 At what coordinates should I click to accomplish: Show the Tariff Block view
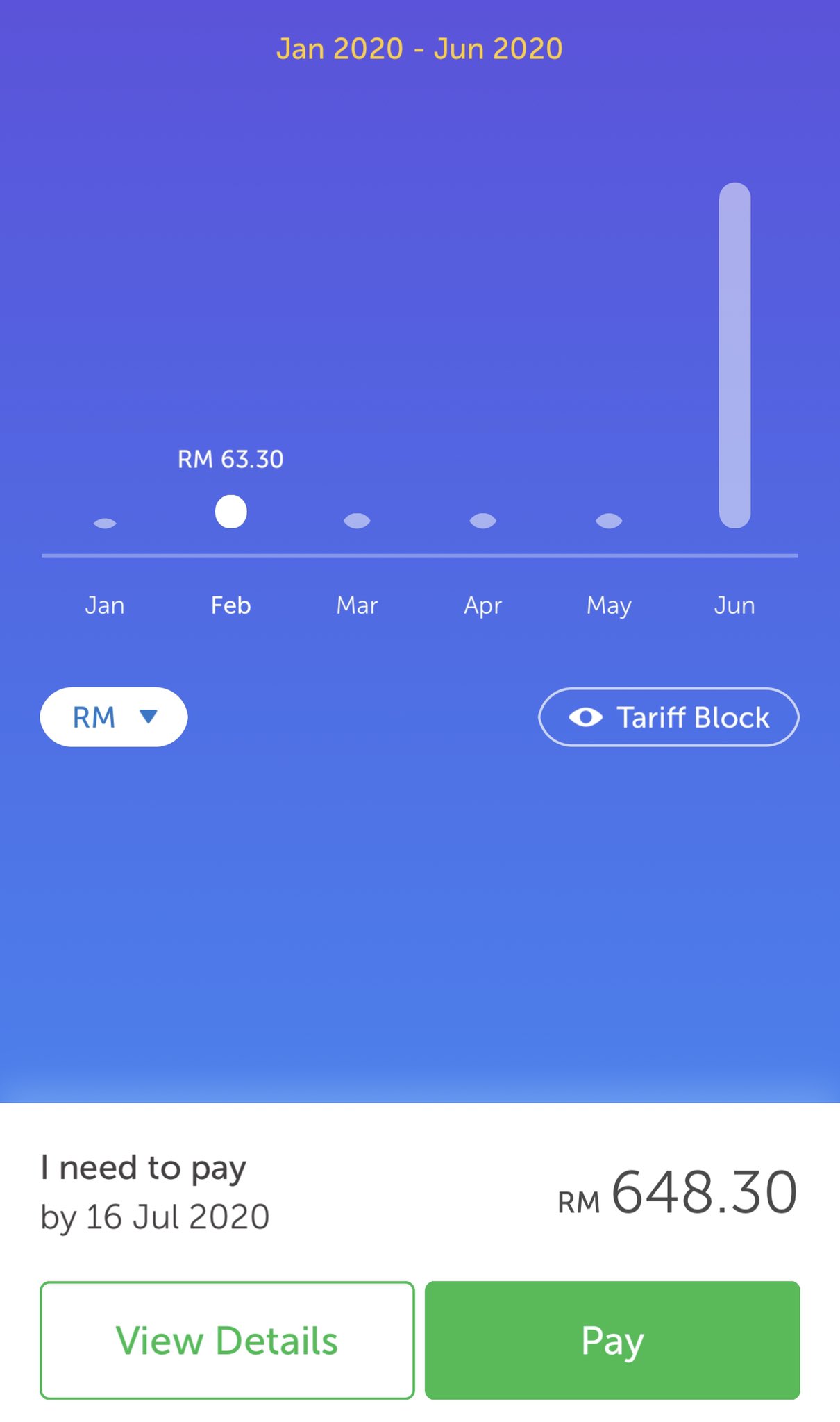(x=669, y=717)
